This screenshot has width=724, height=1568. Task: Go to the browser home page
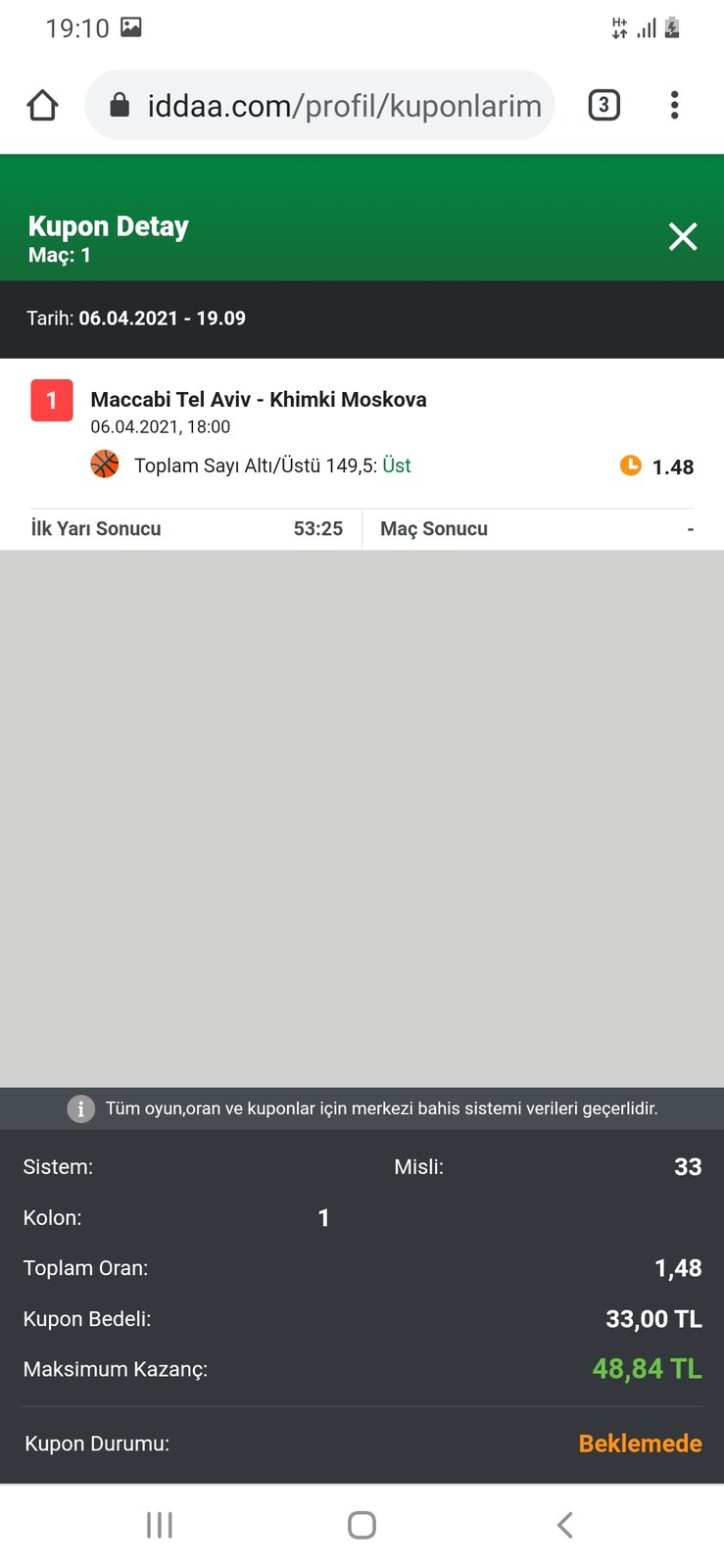pos(42,105)
